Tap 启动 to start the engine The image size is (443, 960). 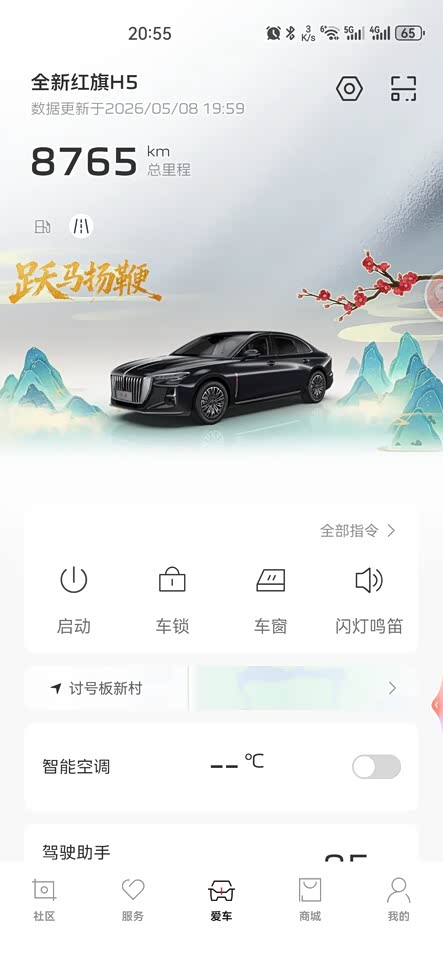73,600
